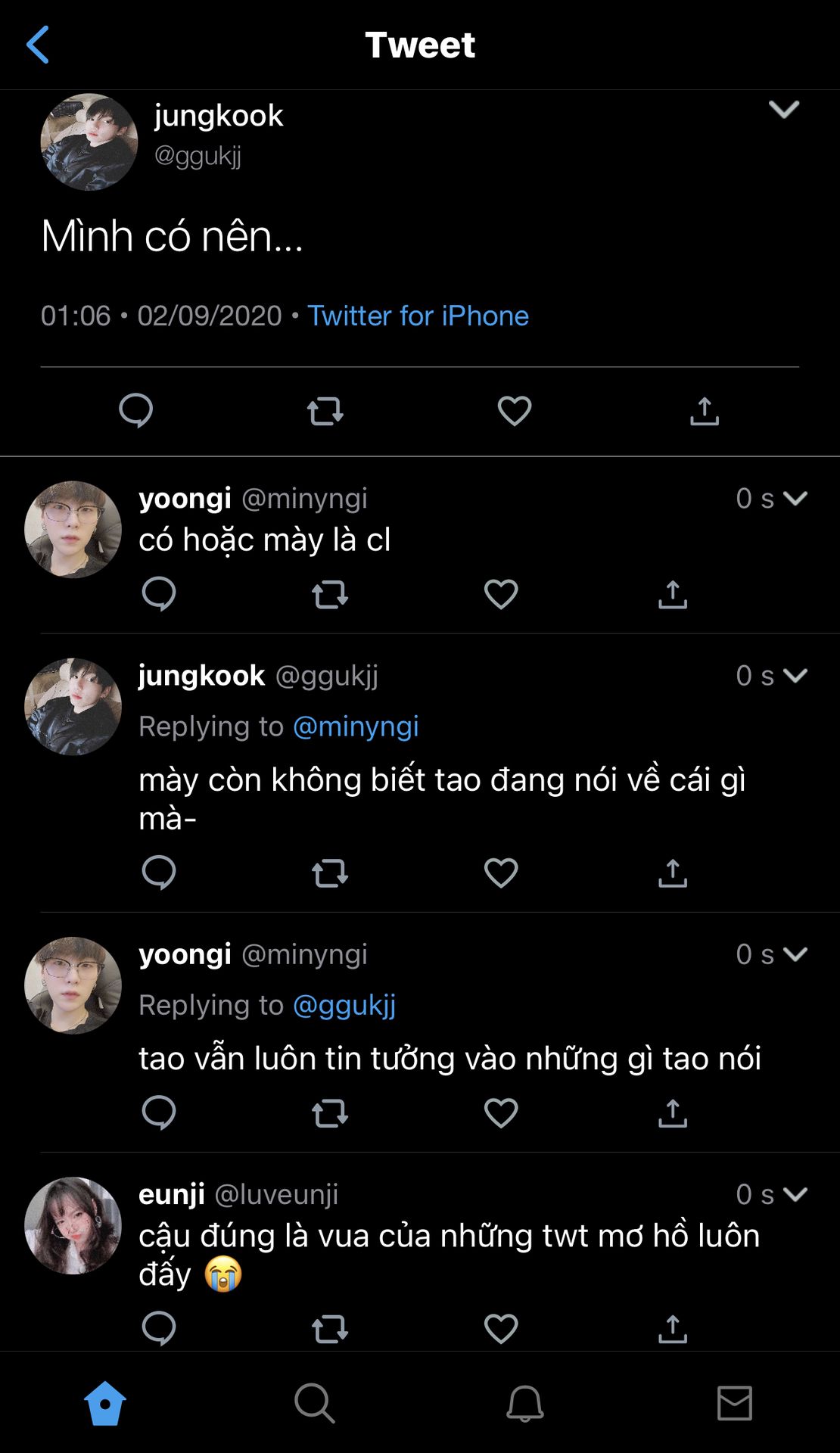The width and height of the screenshot is (840, 1453).
Task: Share the main "Mình có nên..." tweet
Action: pos(704,411)
